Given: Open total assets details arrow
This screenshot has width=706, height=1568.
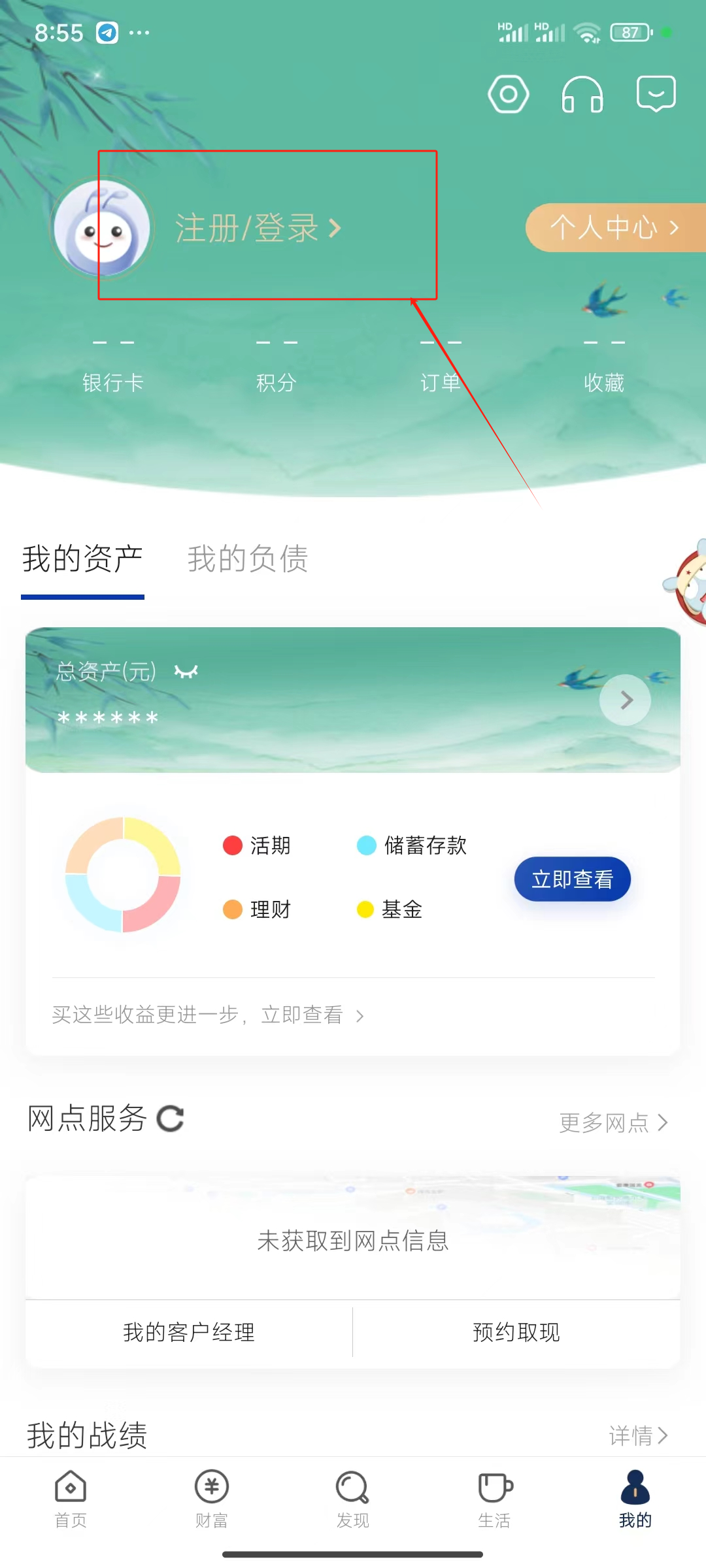Looking at the screenshot, I should pos(626,700).
